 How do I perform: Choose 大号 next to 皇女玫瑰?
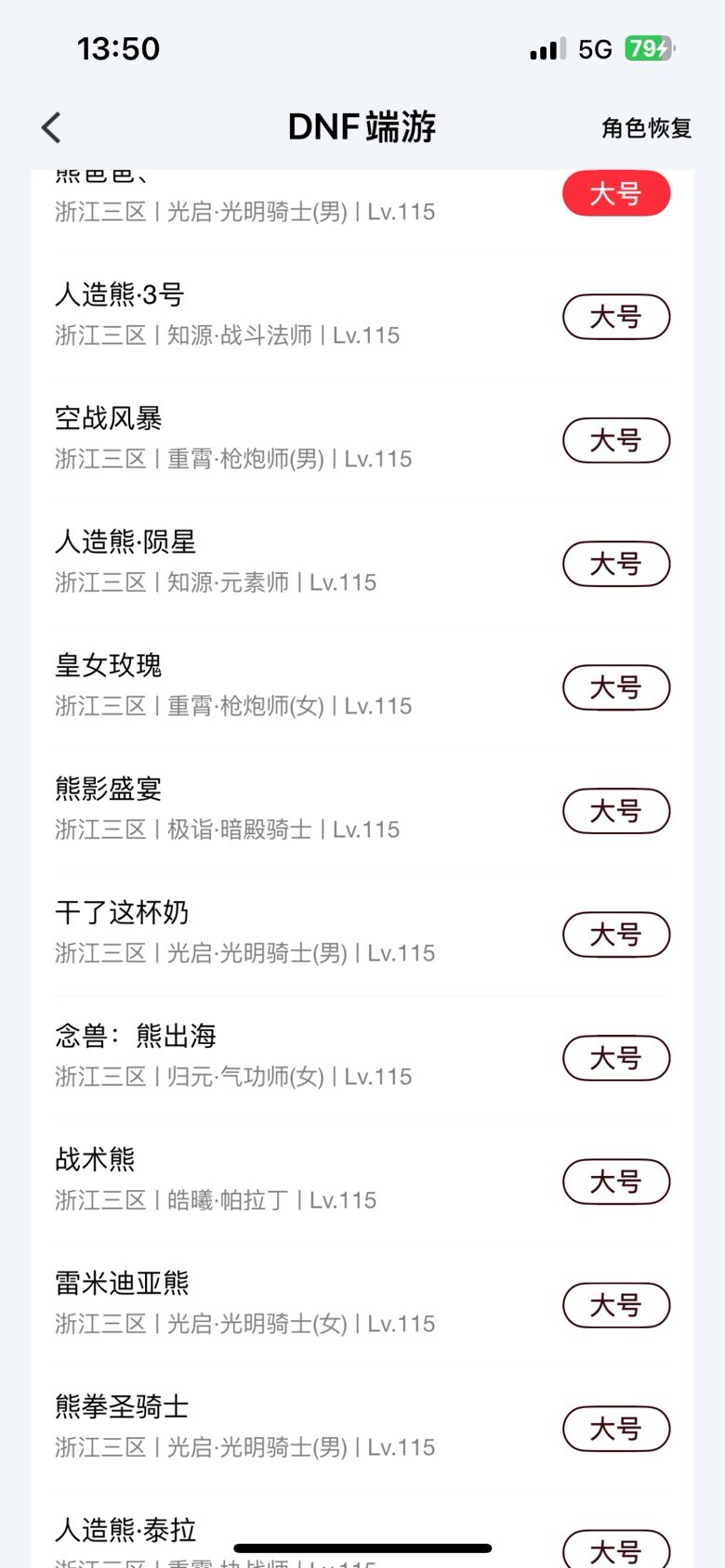[616, 687]
